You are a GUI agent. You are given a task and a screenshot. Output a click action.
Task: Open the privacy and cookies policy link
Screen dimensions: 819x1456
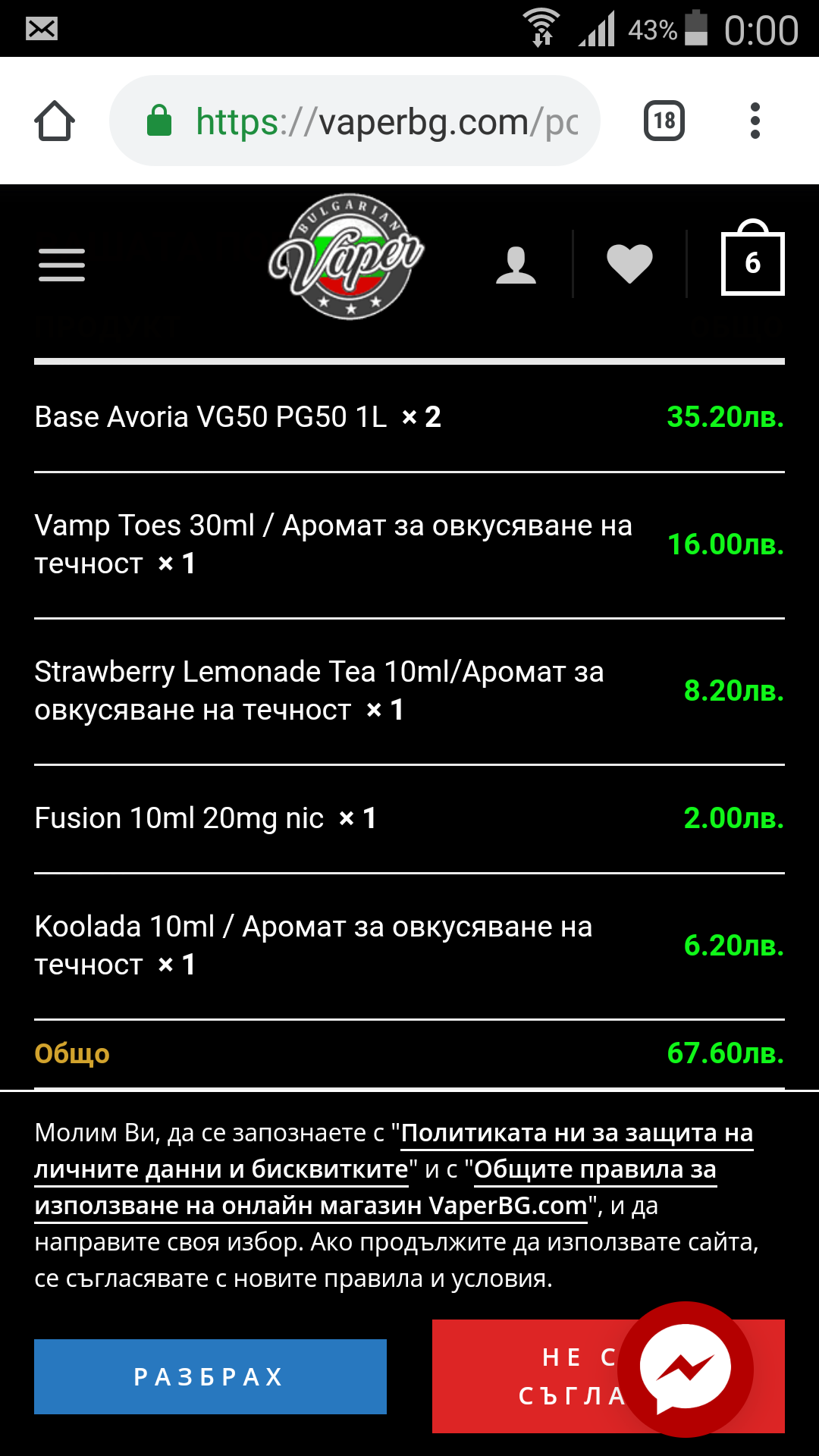tap(394, 1151)
